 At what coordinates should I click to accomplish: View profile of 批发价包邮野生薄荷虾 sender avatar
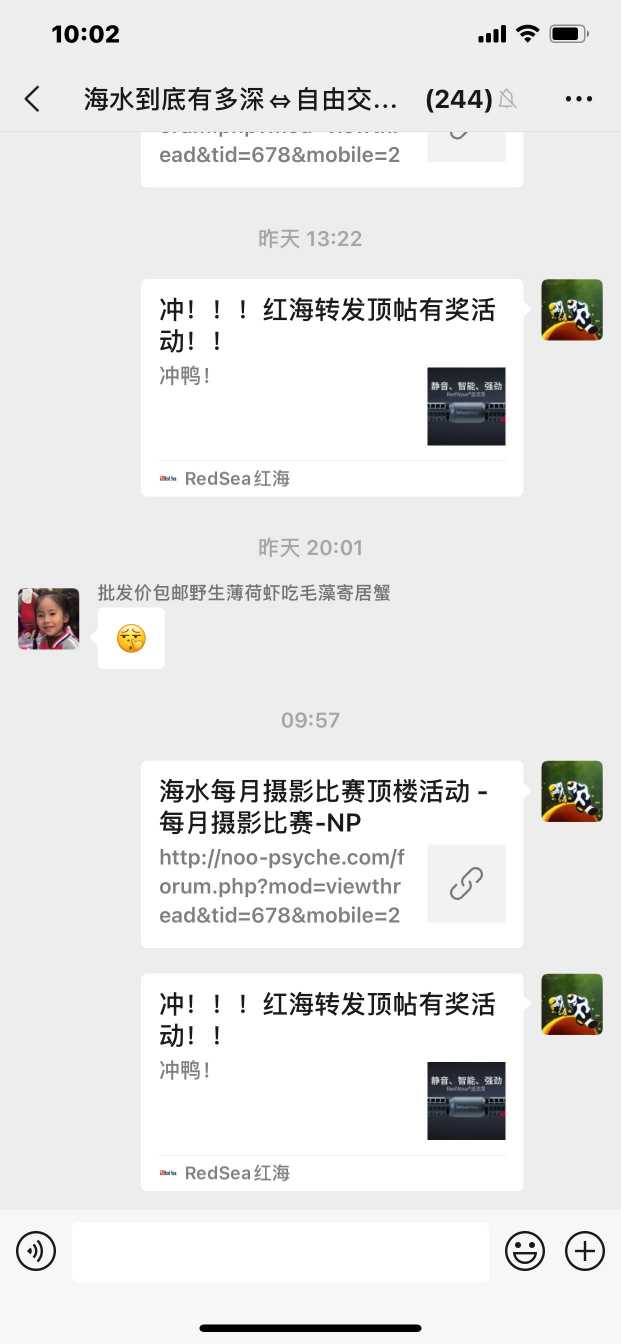[x=48, y=619]
